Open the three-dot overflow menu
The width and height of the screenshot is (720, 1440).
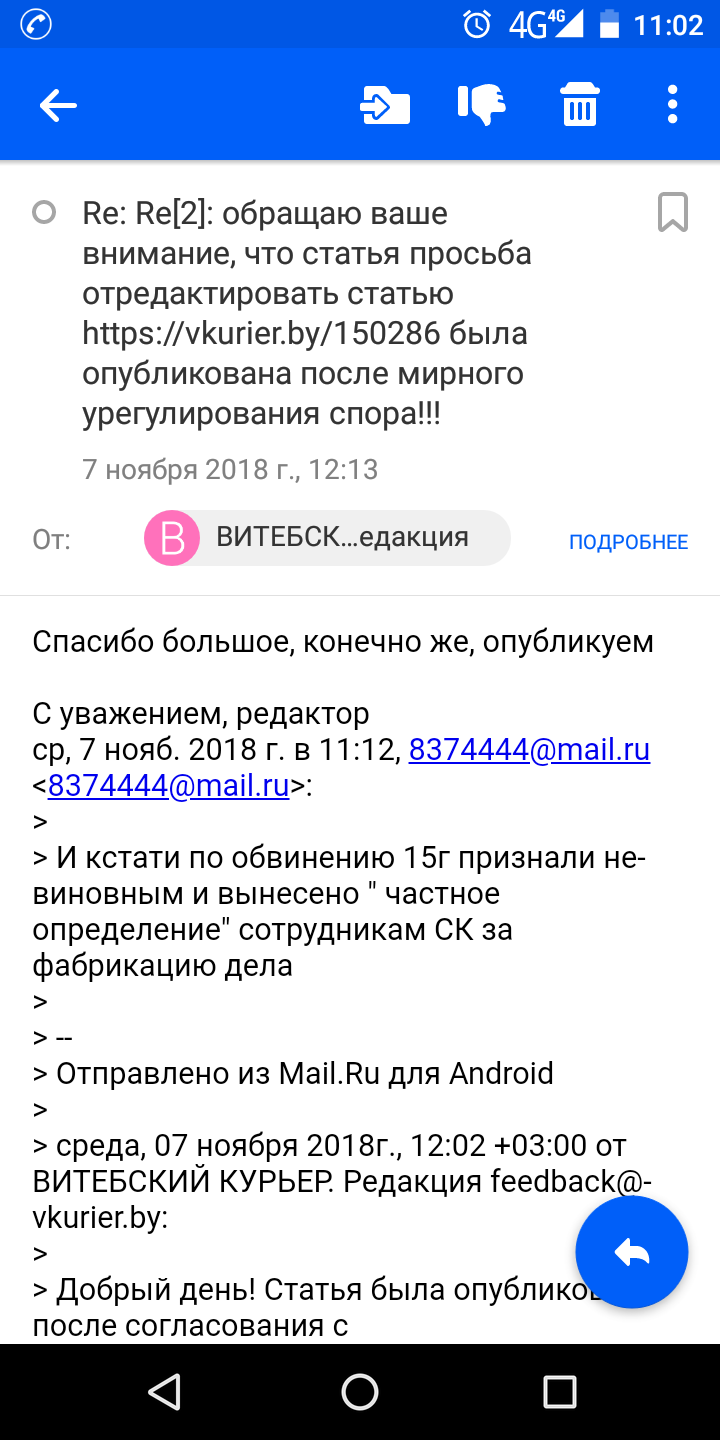(672, 105)
